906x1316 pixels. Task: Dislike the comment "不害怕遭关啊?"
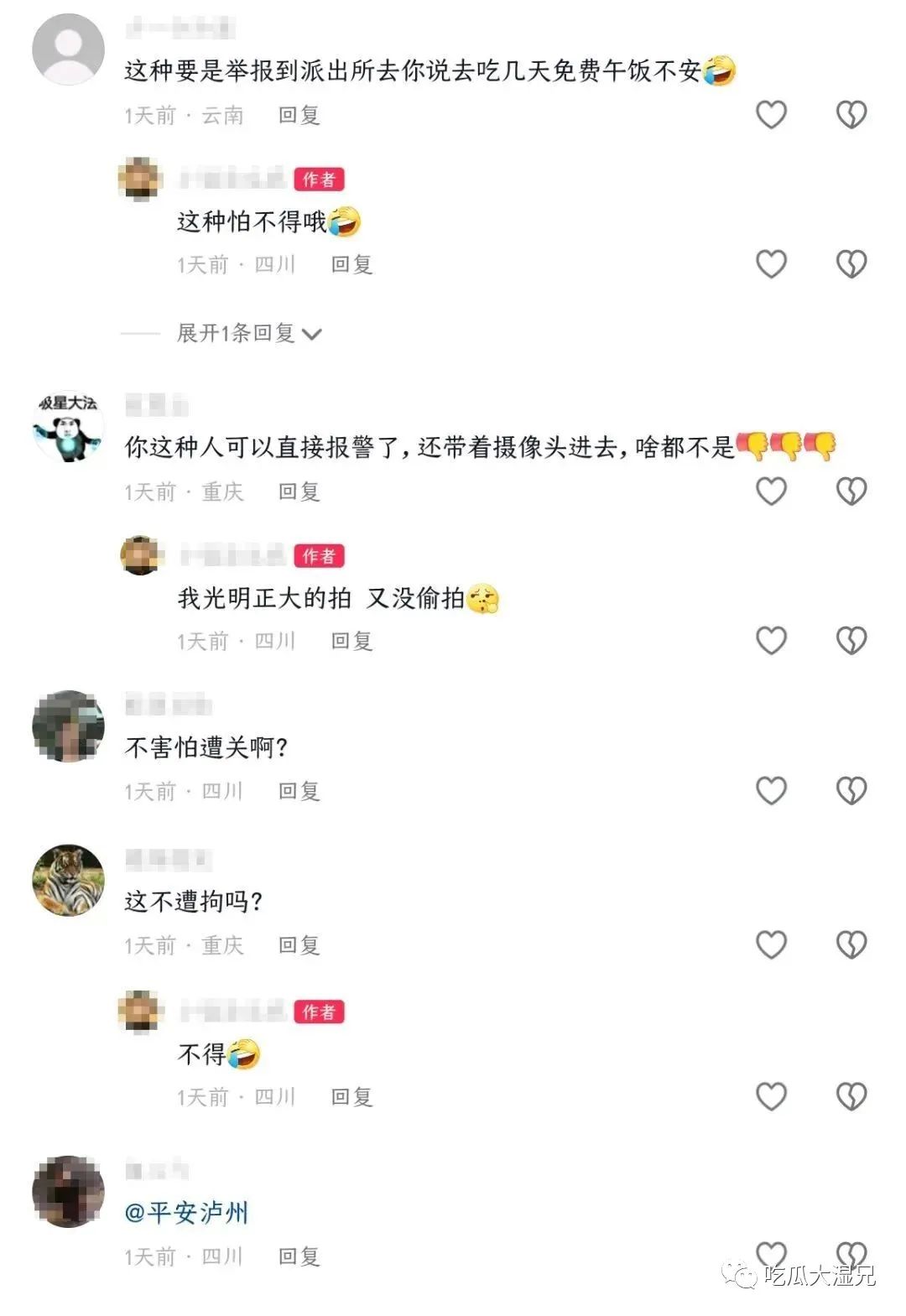click(x=851, y=790)
